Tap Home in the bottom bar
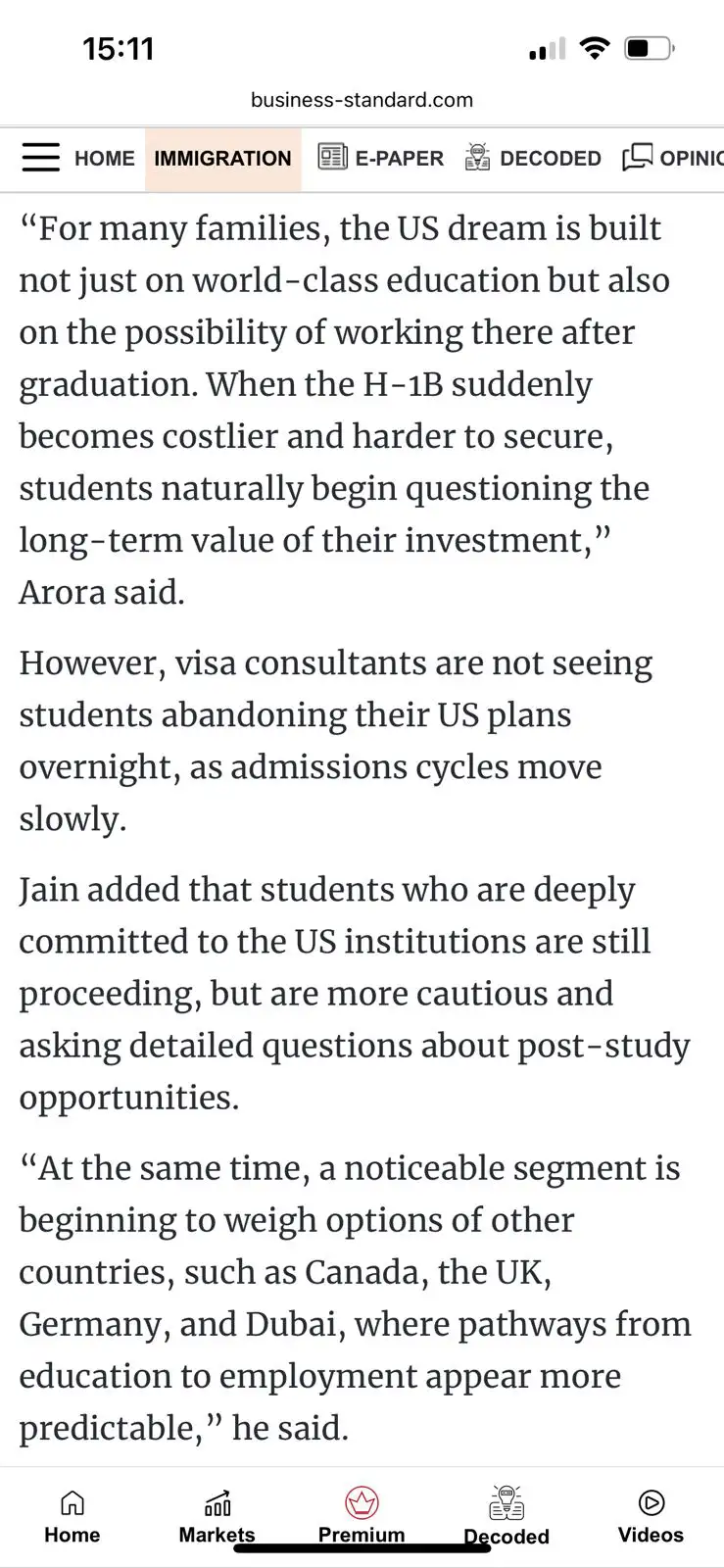Image resolution: width=724 pixels, height=1568 pixels. click(72, 1516)
